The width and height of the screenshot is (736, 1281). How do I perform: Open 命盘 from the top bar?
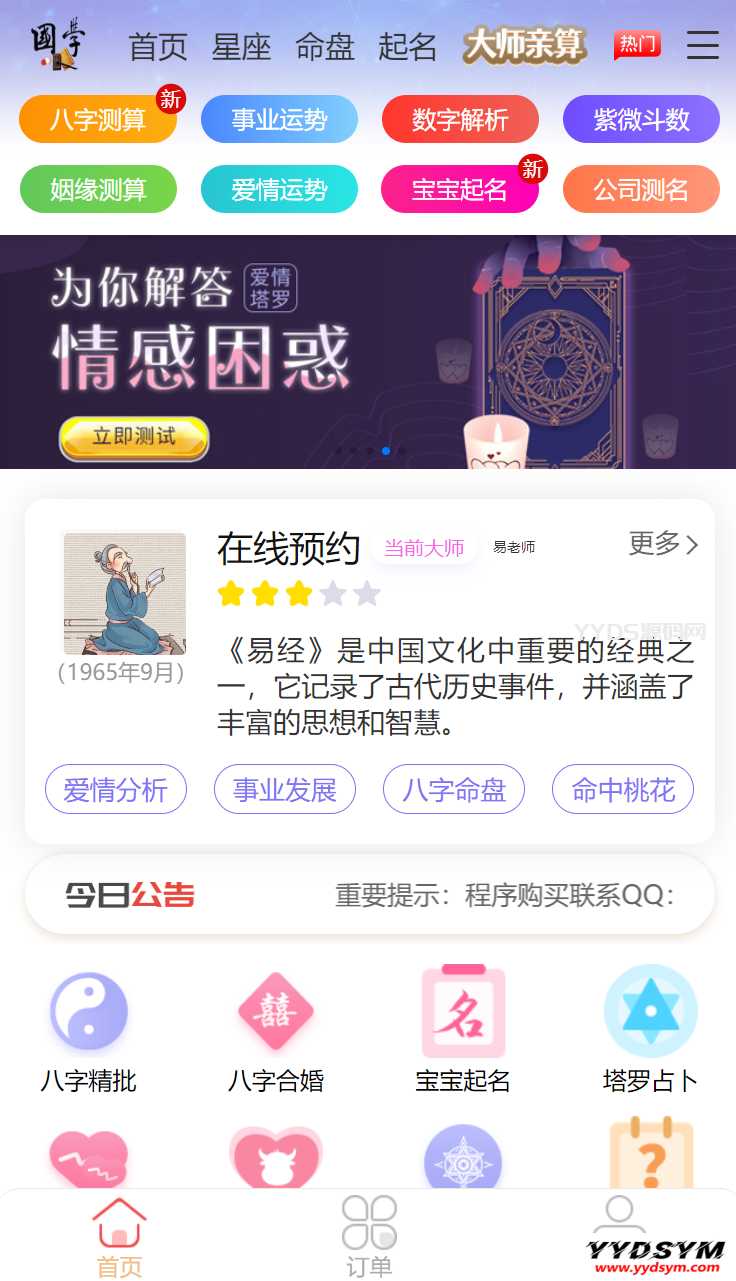(324, 47)
